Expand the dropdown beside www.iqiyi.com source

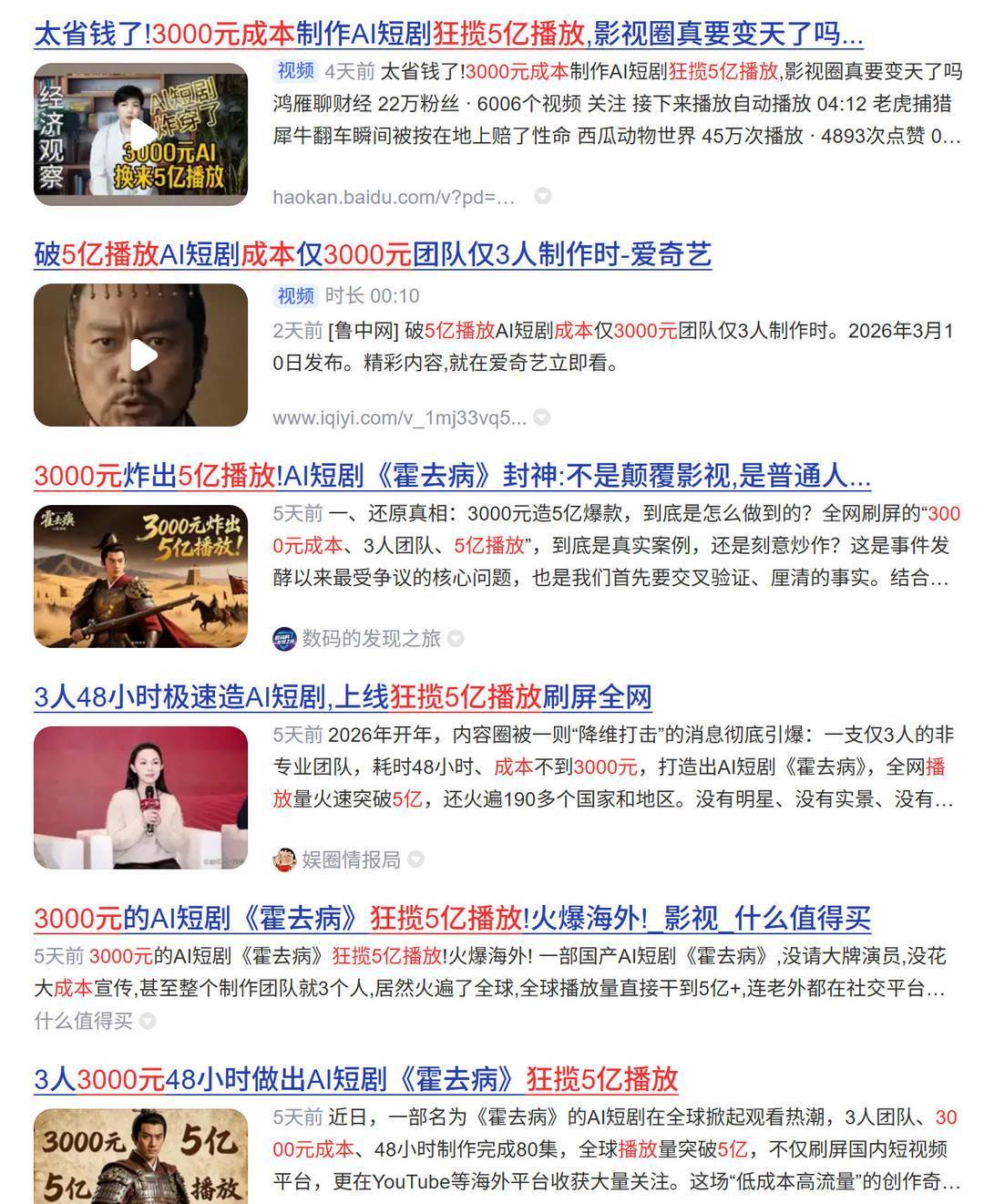[541, 417]
